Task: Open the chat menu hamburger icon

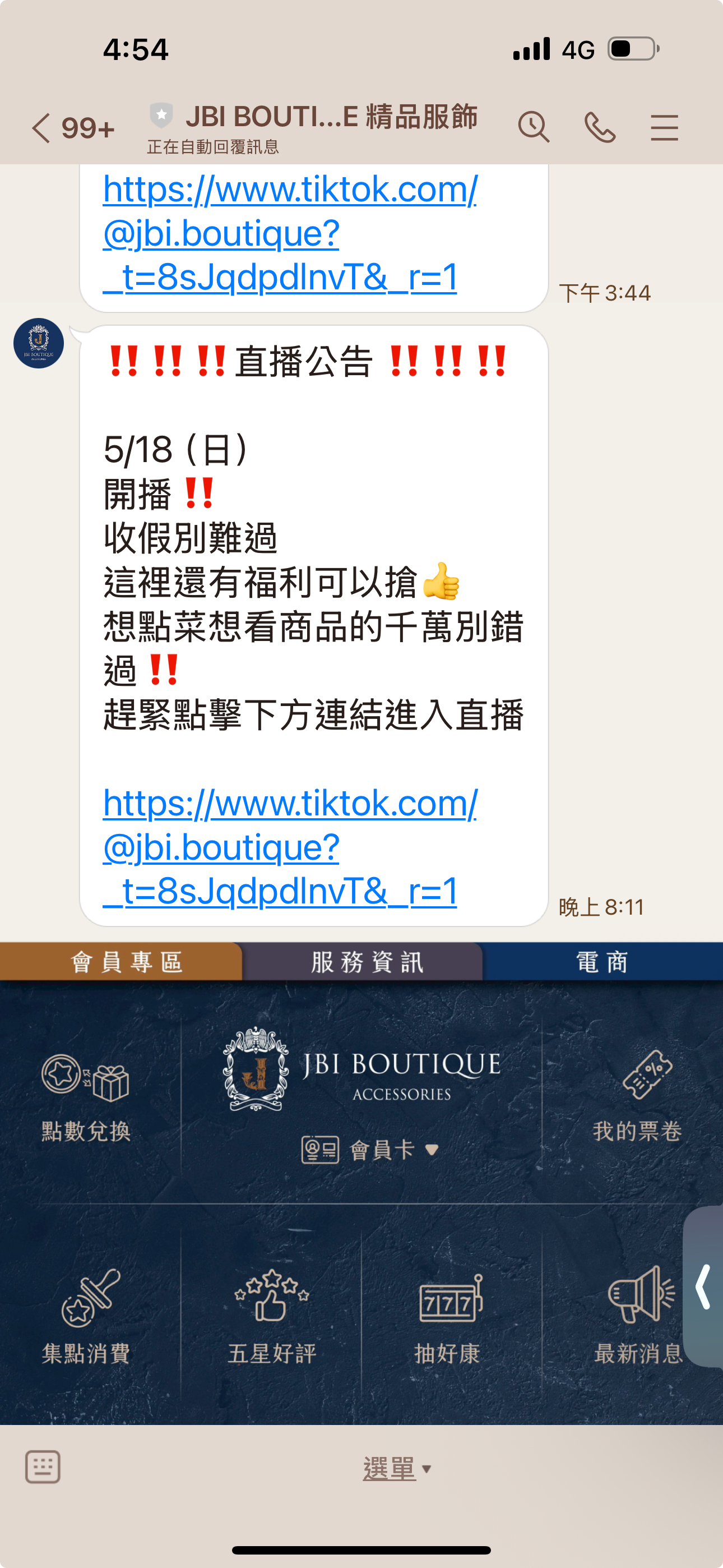Action: click(x=664, y=128)
